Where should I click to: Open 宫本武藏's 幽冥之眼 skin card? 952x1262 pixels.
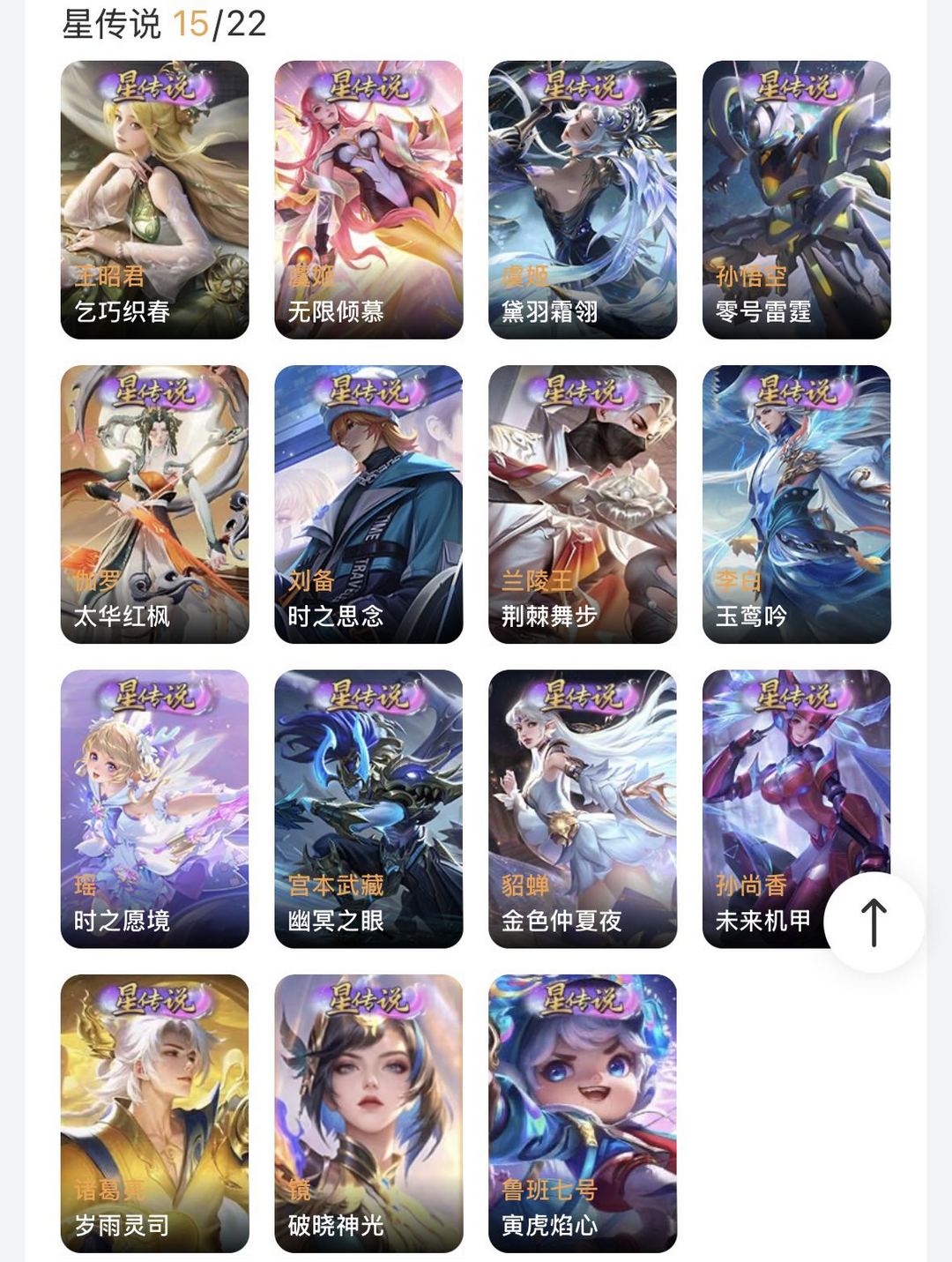pyautogui.click(x=368, y=809)
